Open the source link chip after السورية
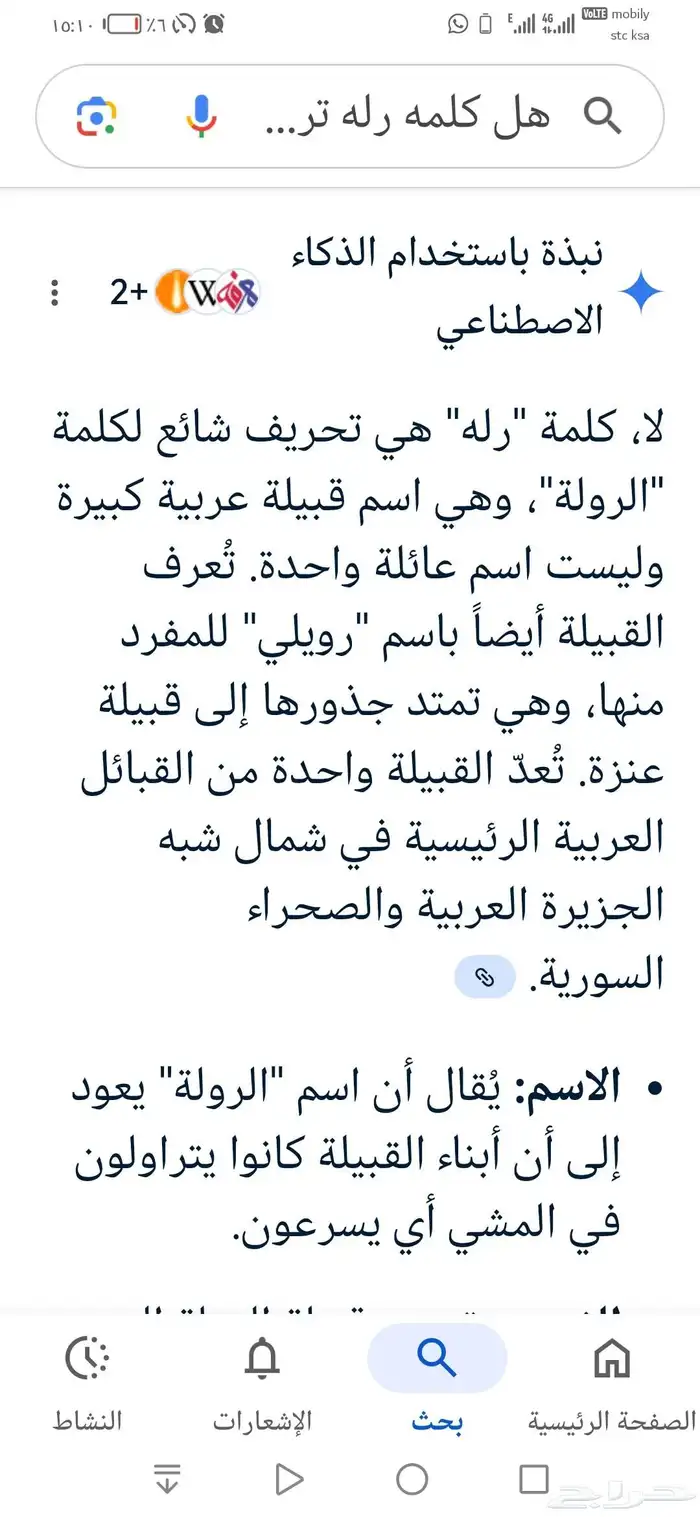This screenshot has width=700, height=1517. 485,977
